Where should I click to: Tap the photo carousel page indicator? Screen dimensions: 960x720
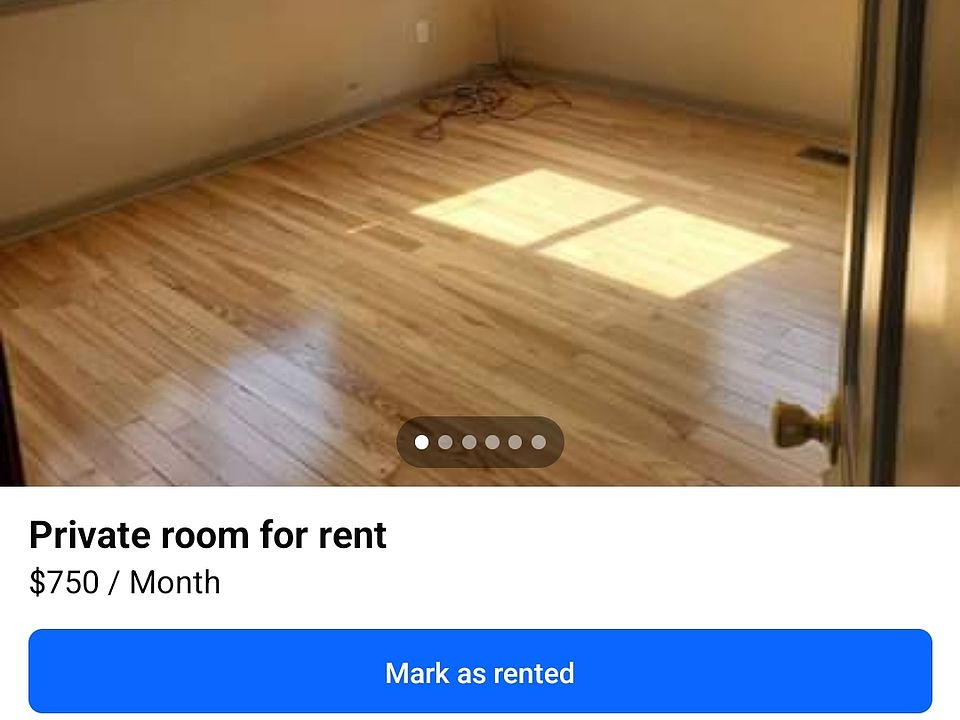480,442
